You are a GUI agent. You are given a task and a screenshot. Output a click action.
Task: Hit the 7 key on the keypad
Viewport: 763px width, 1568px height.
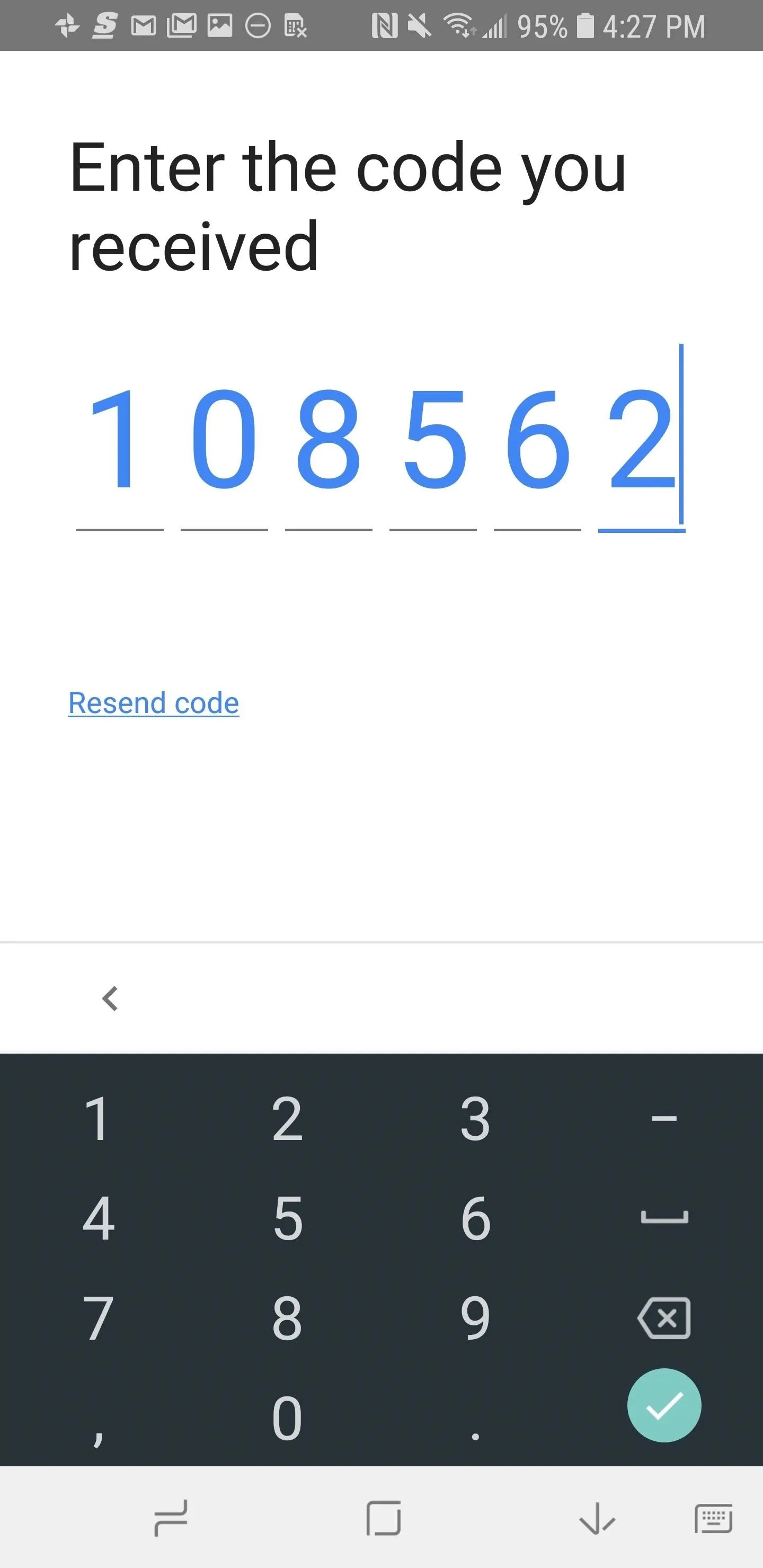point(98,1318)
